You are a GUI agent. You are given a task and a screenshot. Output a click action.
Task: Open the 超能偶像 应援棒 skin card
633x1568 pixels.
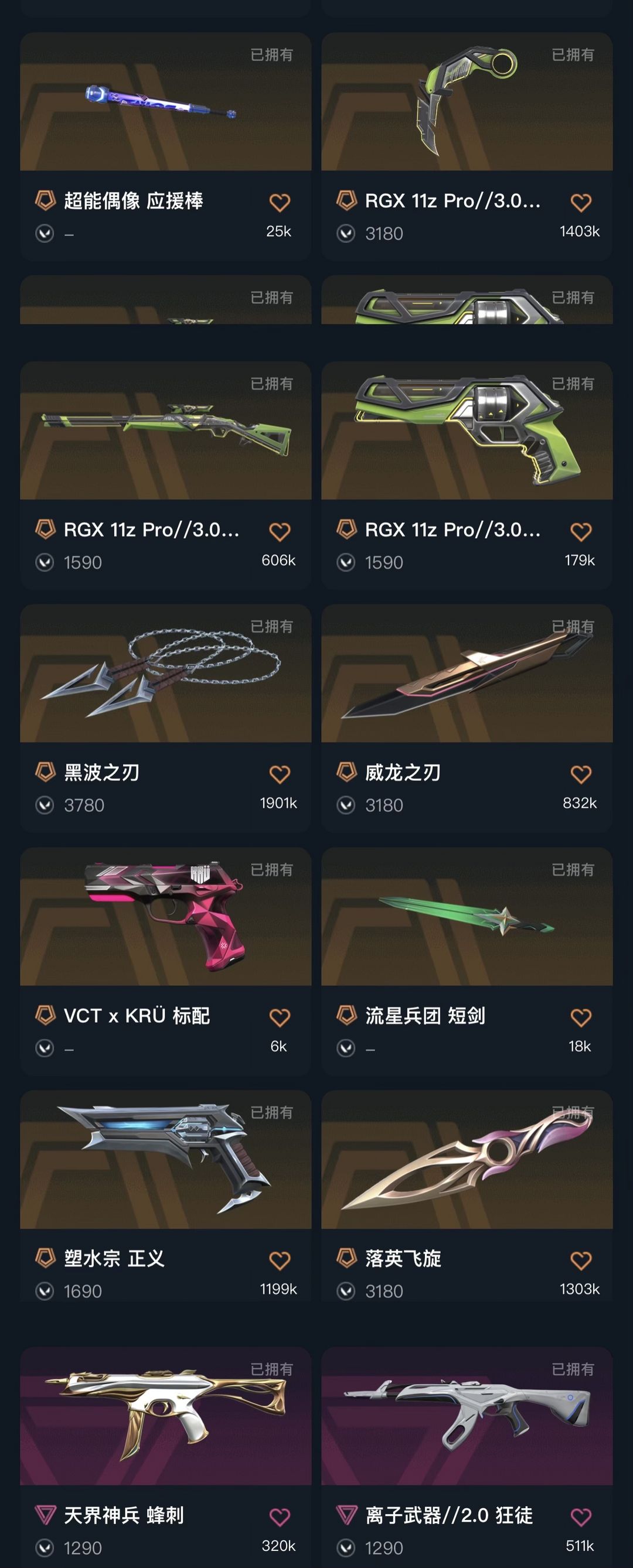tap(165, 103)
